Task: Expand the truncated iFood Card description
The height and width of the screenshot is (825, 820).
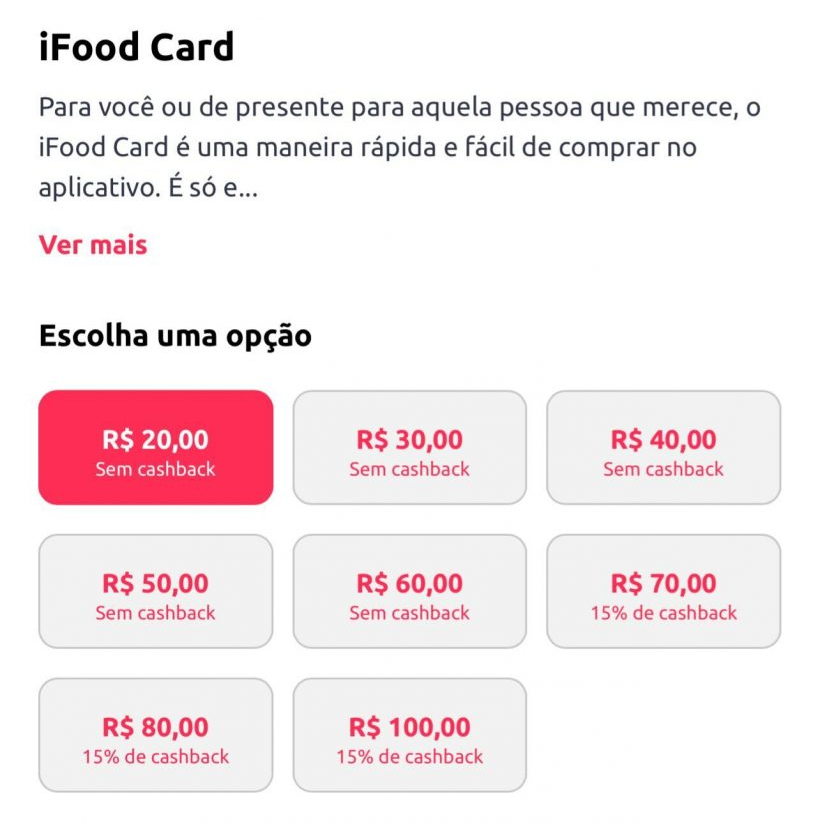Action: click(x=92, y=244)
